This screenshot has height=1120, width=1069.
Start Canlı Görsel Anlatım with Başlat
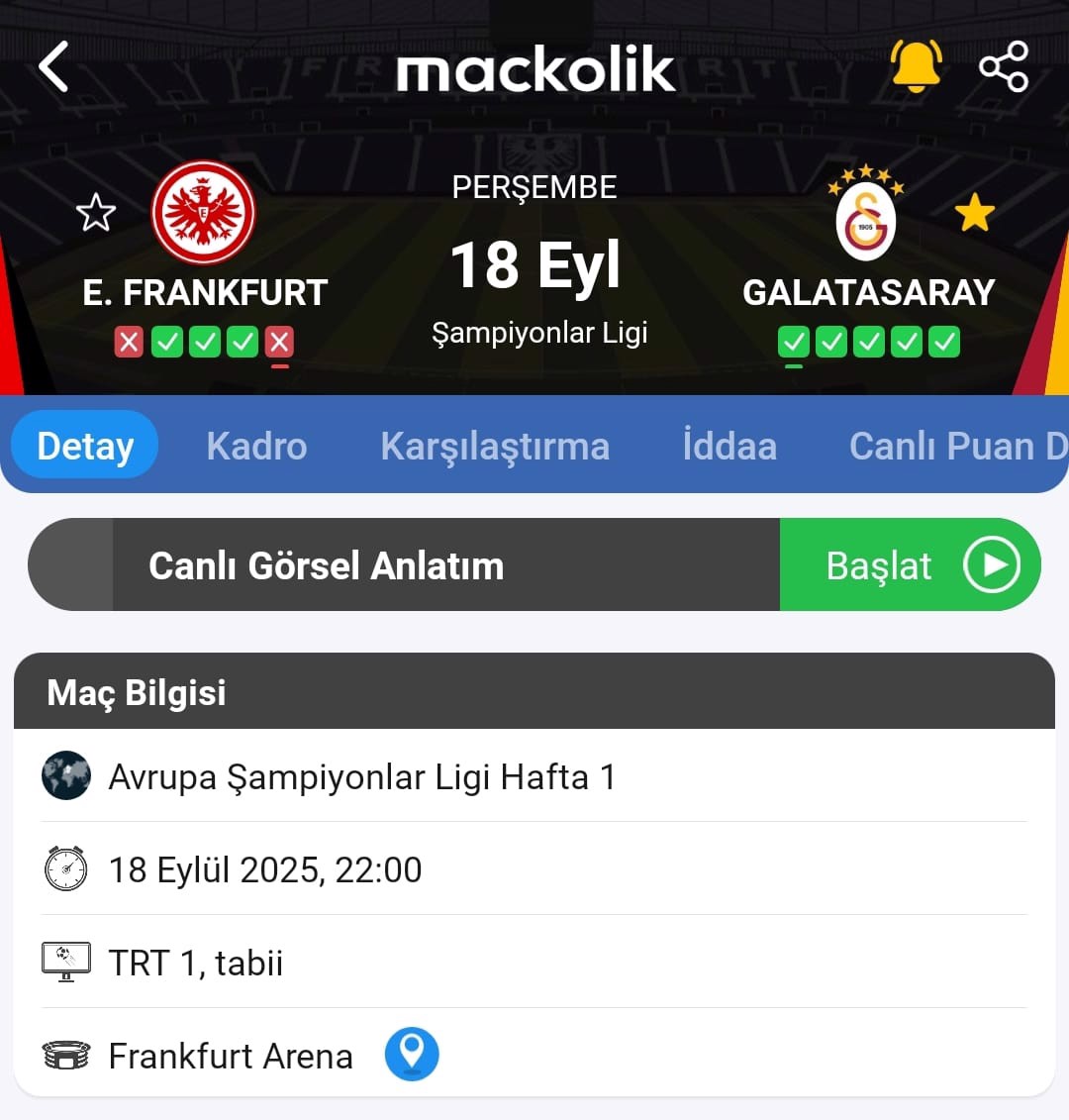pos(910,565)
